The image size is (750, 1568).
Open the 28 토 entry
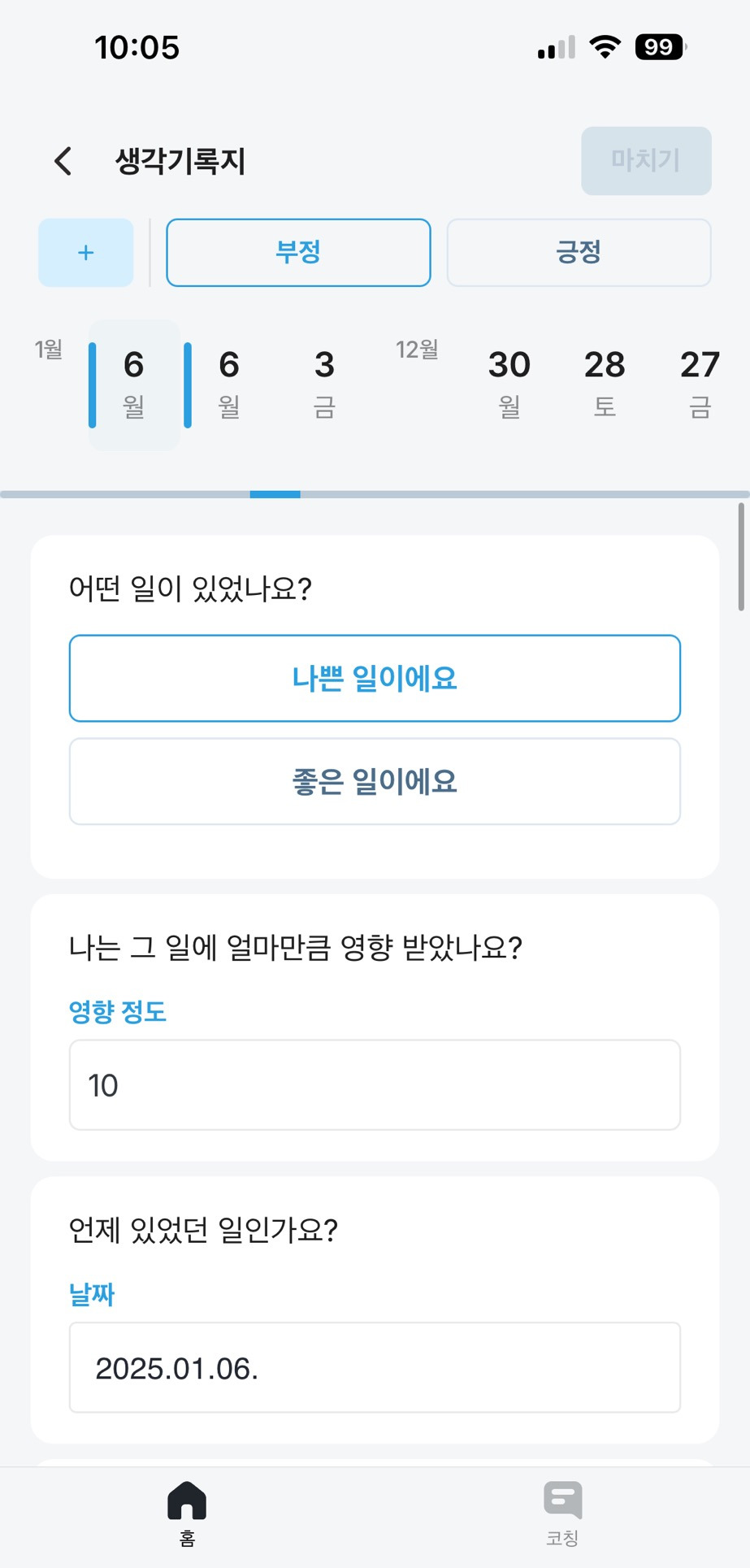605,384
